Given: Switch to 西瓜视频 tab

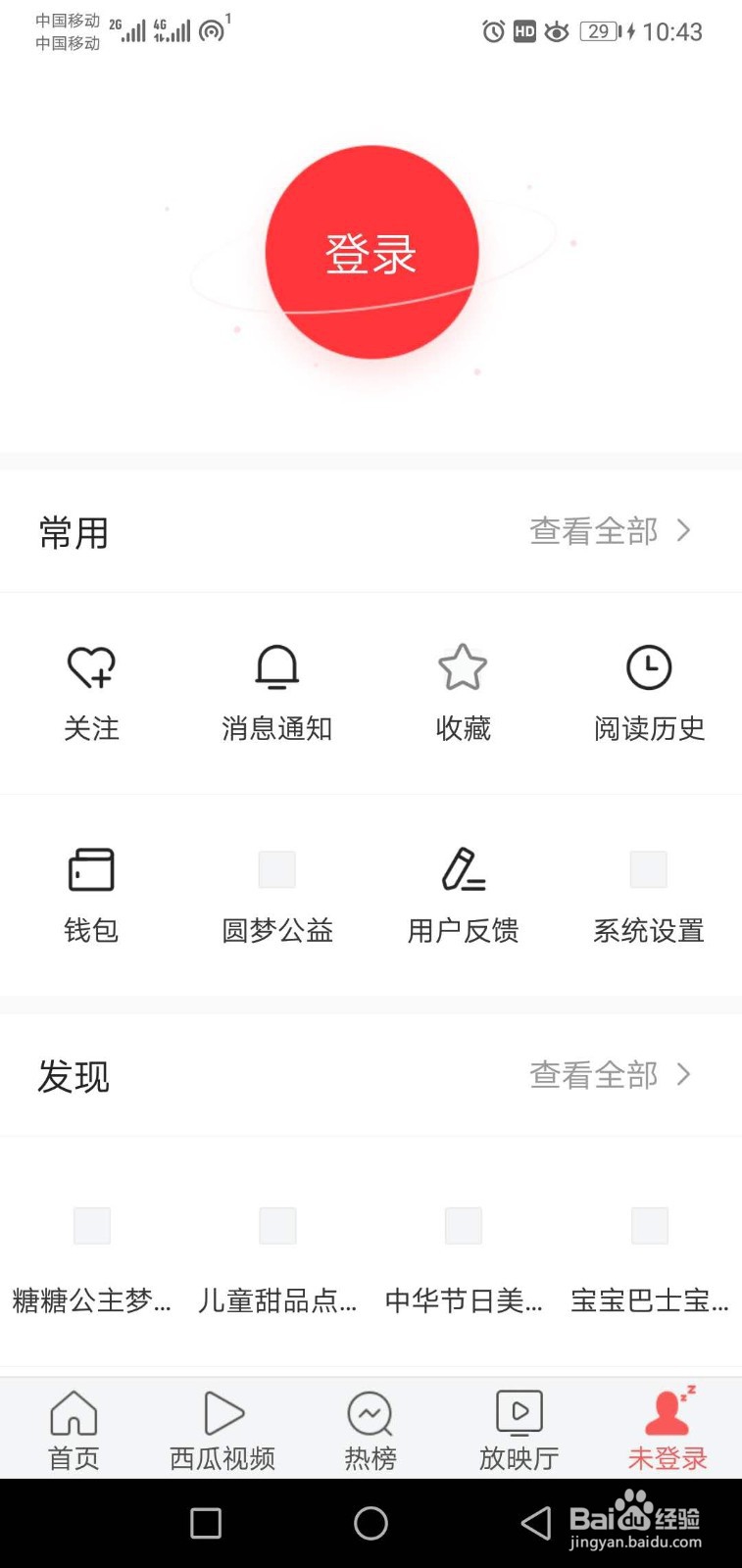Looking at the screenshot, I should 223,1430.
